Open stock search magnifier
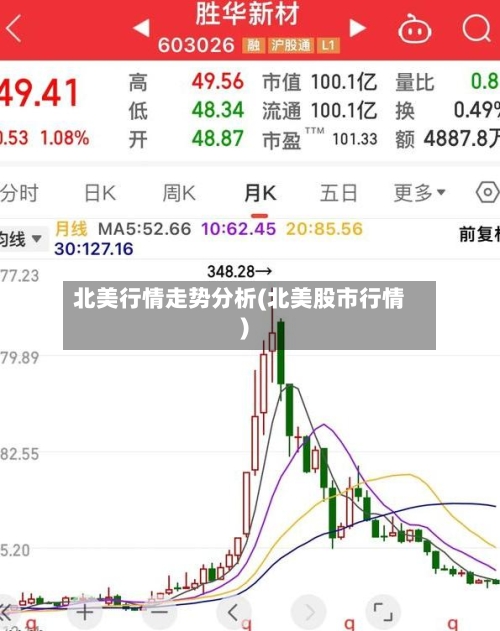500x631 pixels. click(477, 28)
